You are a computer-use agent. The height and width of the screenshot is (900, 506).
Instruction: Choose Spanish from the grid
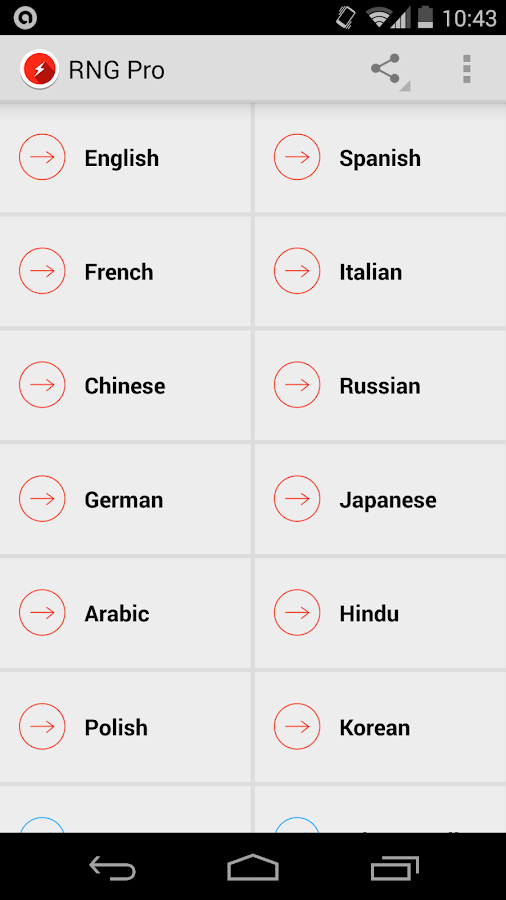(x=380, y=158)
